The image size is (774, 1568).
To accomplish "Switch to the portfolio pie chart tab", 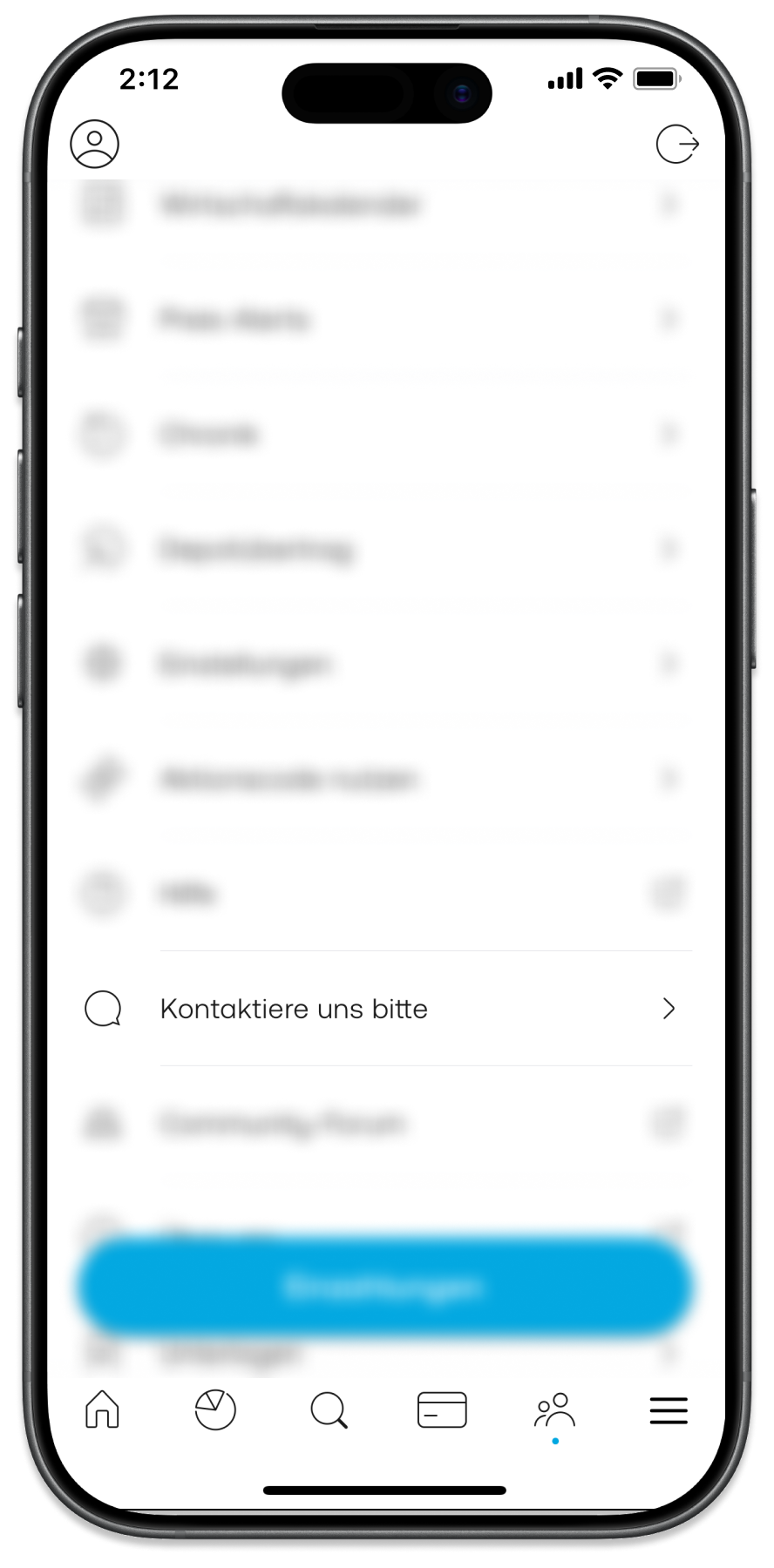I will tap(215, 1409).
